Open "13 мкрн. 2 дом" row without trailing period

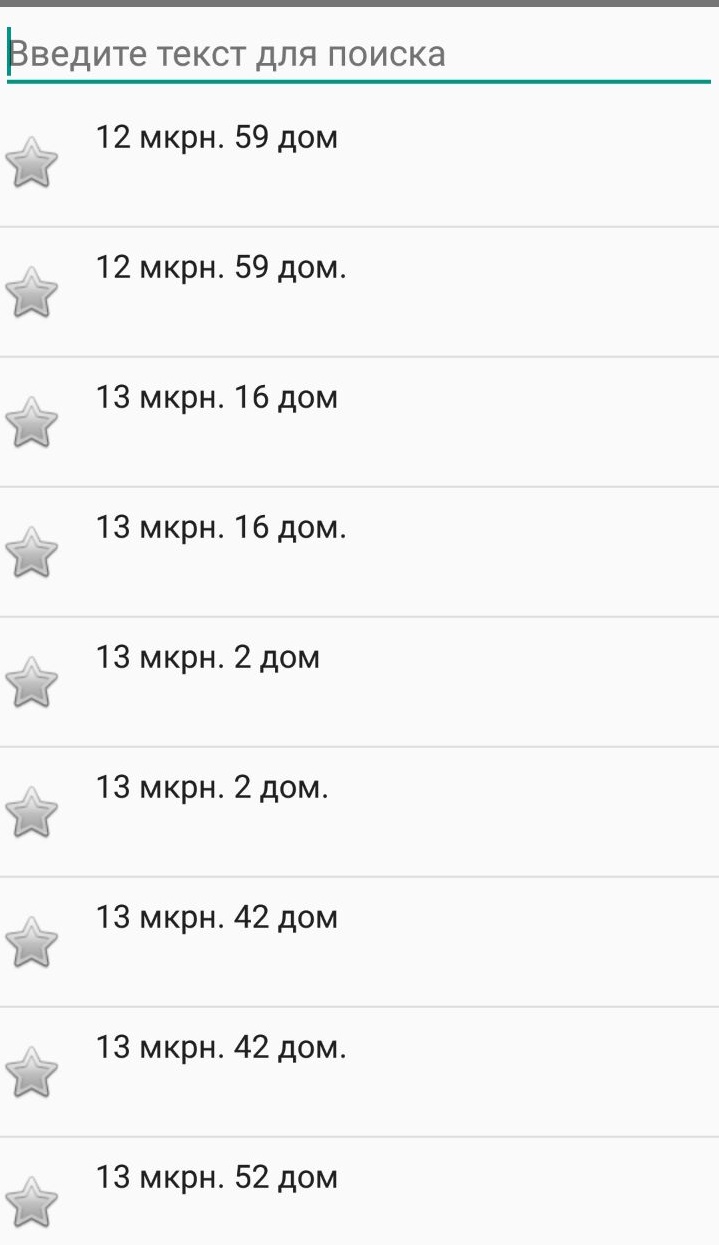[x=208, y=658]
